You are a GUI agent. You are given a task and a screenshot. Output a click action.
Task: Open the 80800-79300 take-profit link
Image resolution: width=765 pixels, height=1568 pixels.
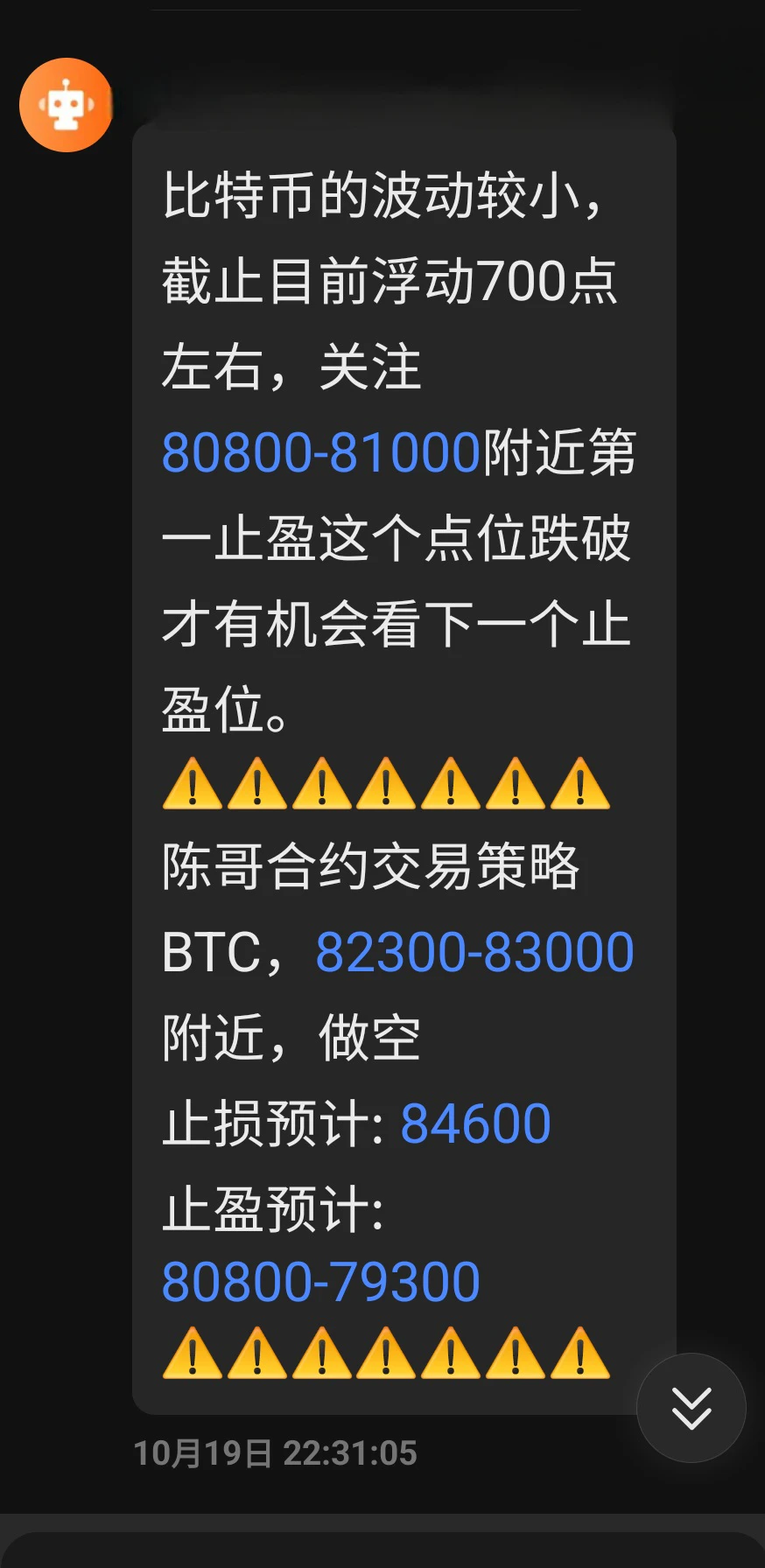pos(321,1282)
